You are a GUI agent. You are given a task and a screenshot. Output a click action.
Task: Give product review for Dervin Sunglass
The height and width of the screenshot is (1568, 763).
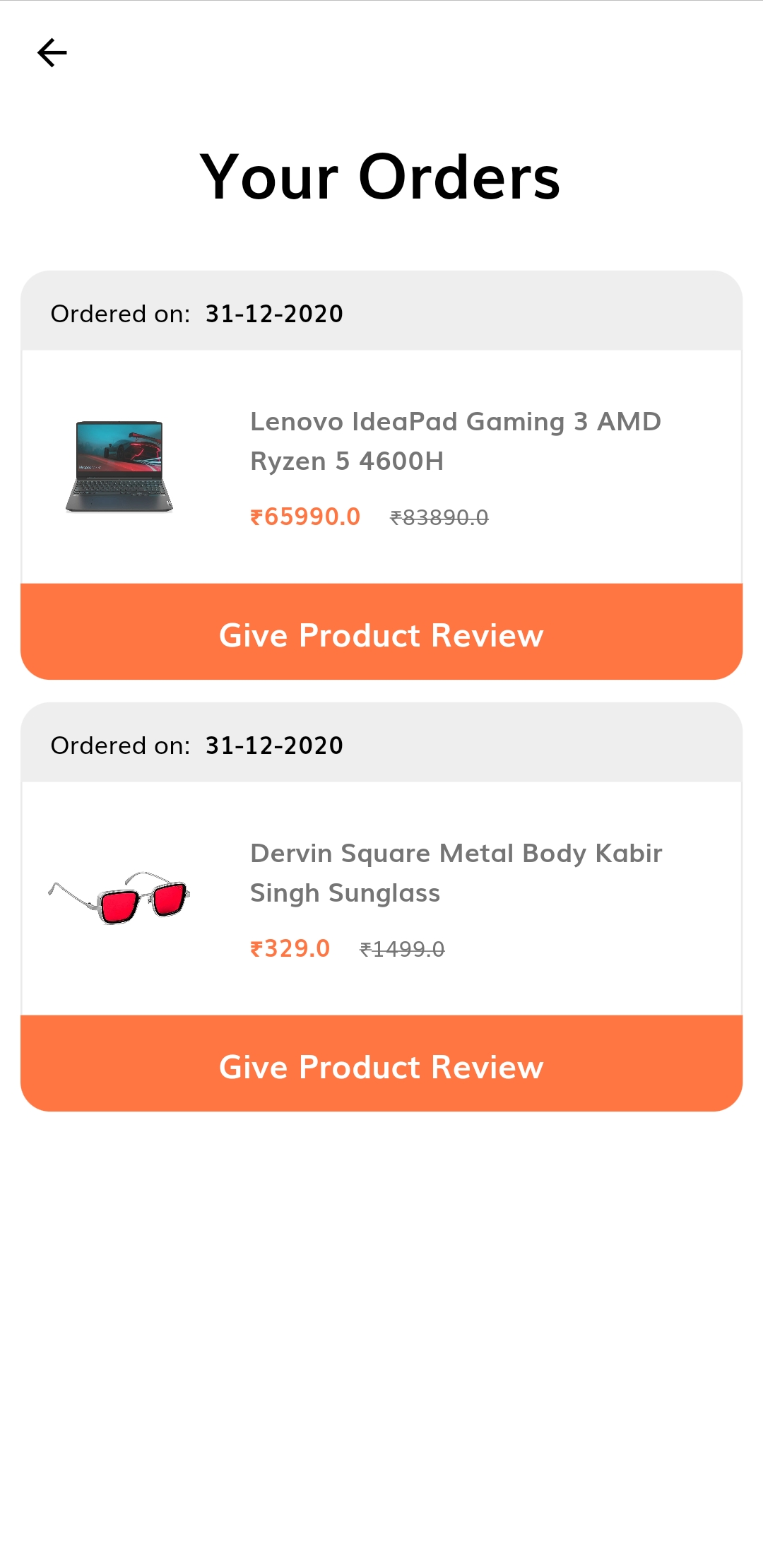381,1066
